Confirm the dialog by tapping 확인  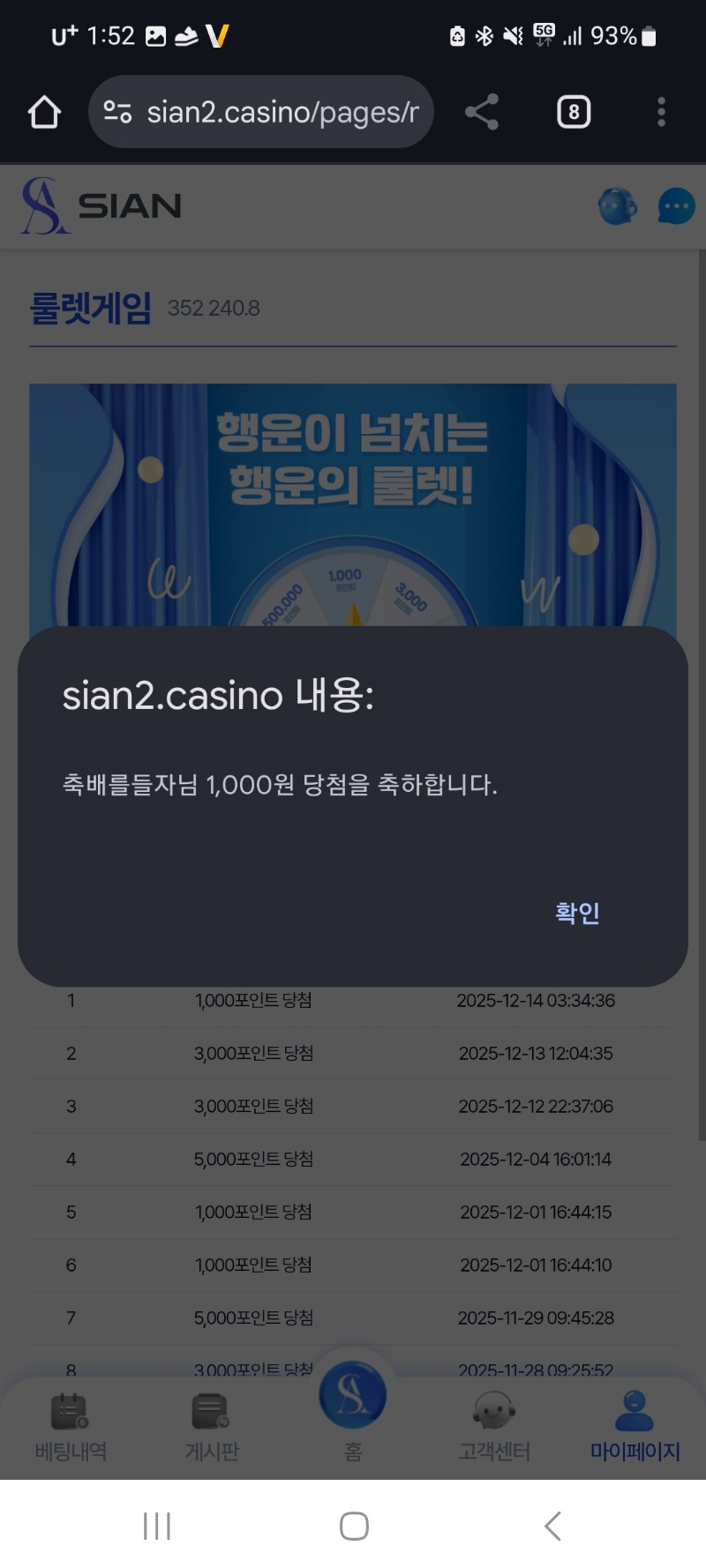(577, 913)
